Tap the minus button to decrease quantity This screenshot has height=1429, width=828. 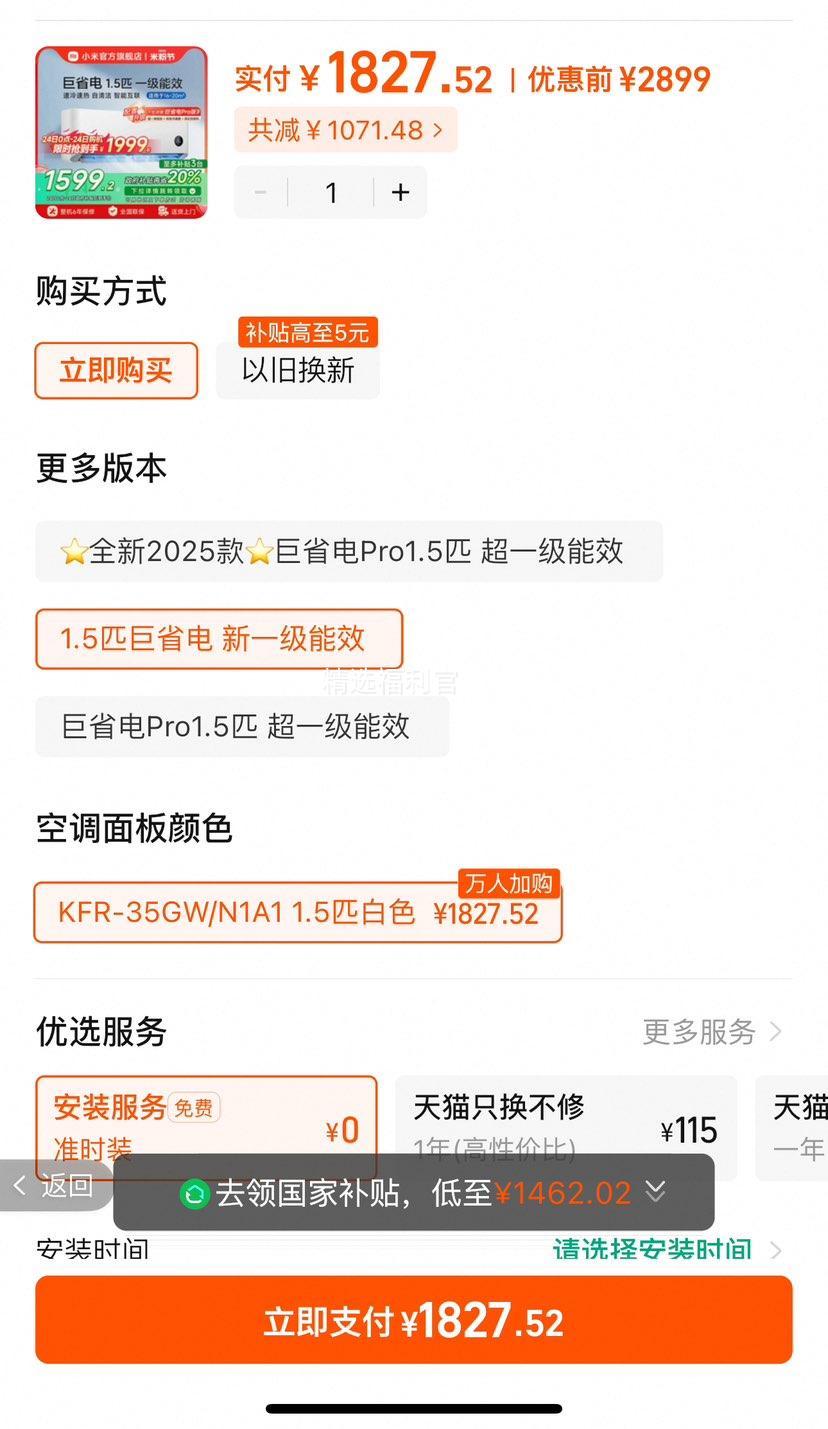click(x=260, y=192)
